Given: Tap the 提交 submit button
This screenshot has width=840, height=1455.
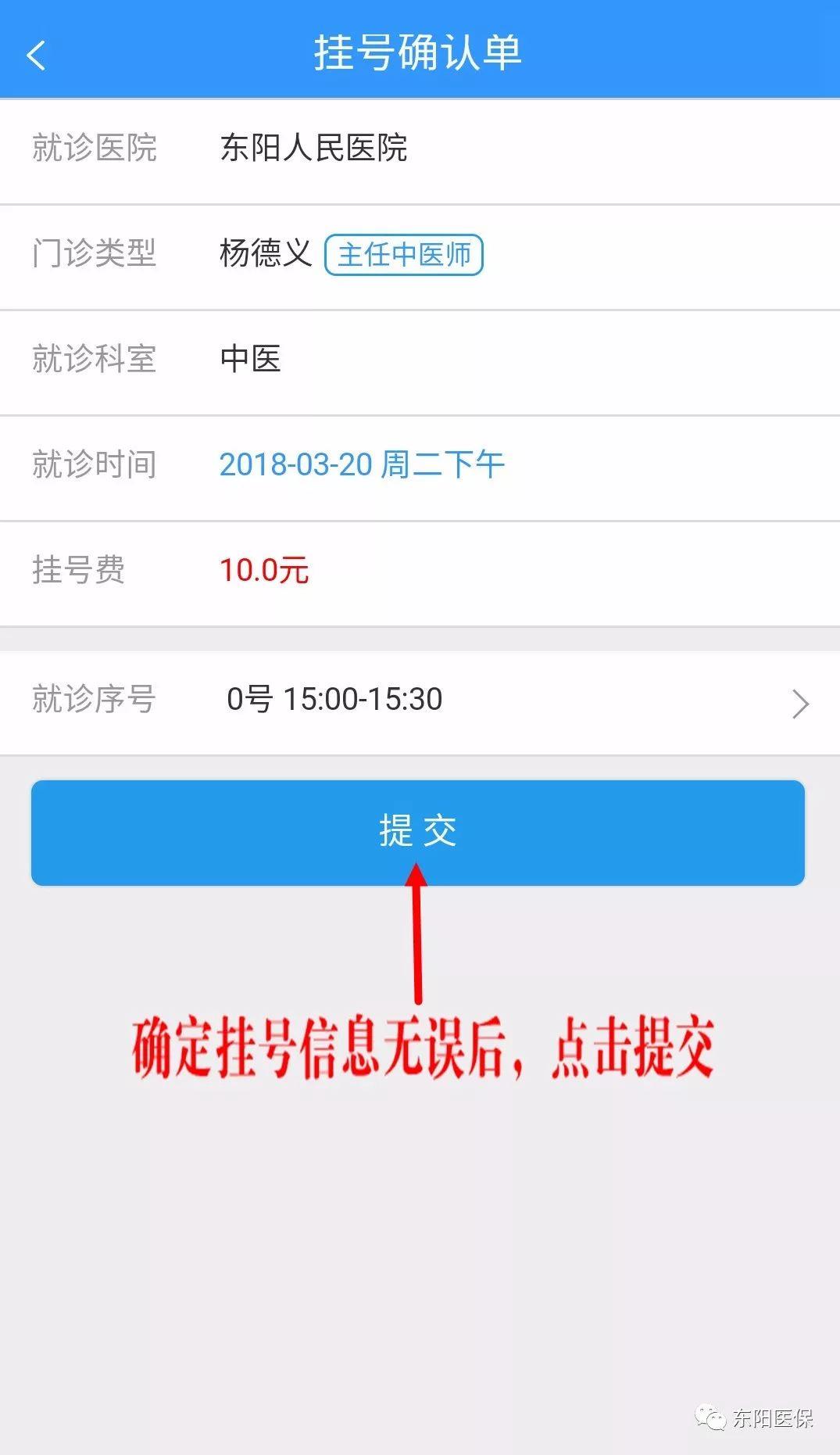Looking at the screenshot, I should point(418,833).
